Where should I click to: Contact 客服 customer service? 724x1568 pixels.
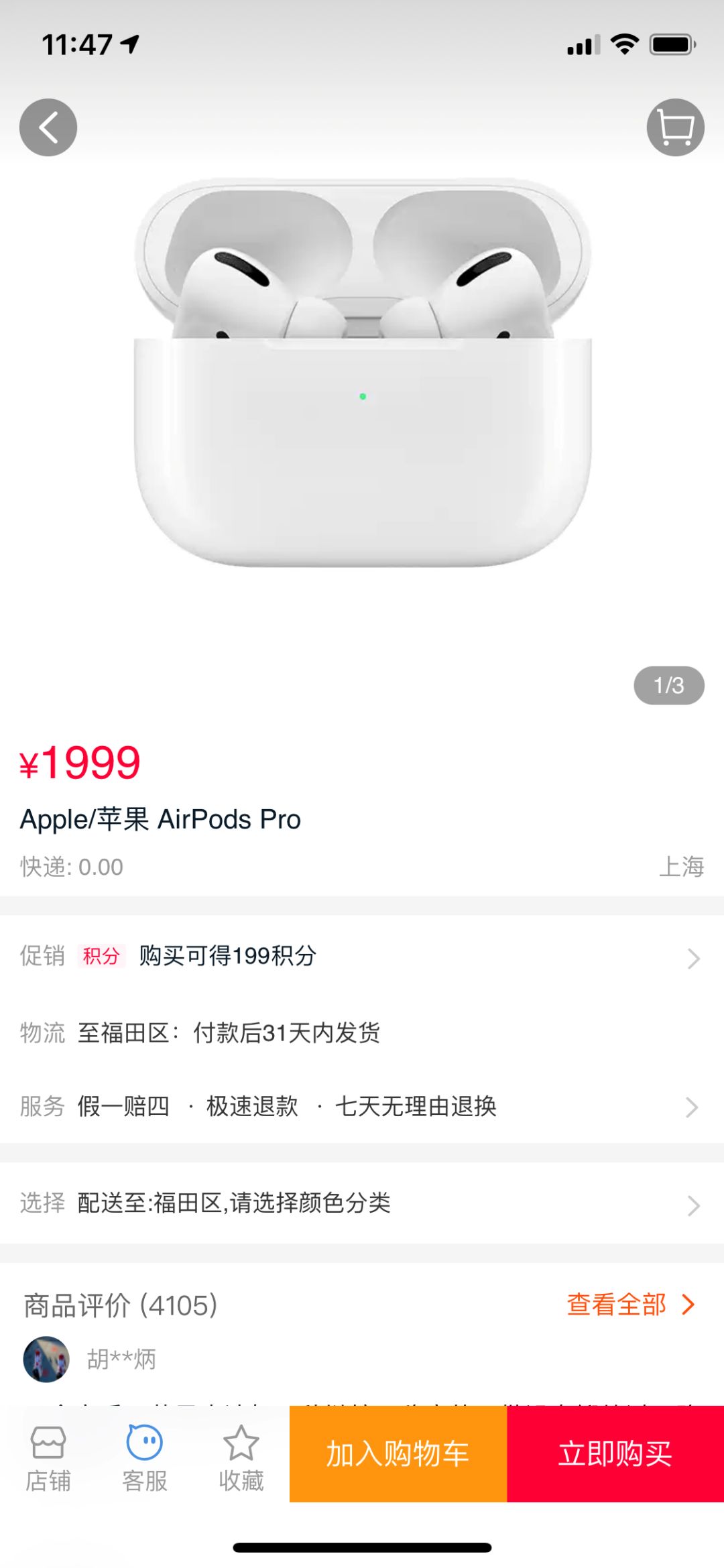click(145, 1453)
